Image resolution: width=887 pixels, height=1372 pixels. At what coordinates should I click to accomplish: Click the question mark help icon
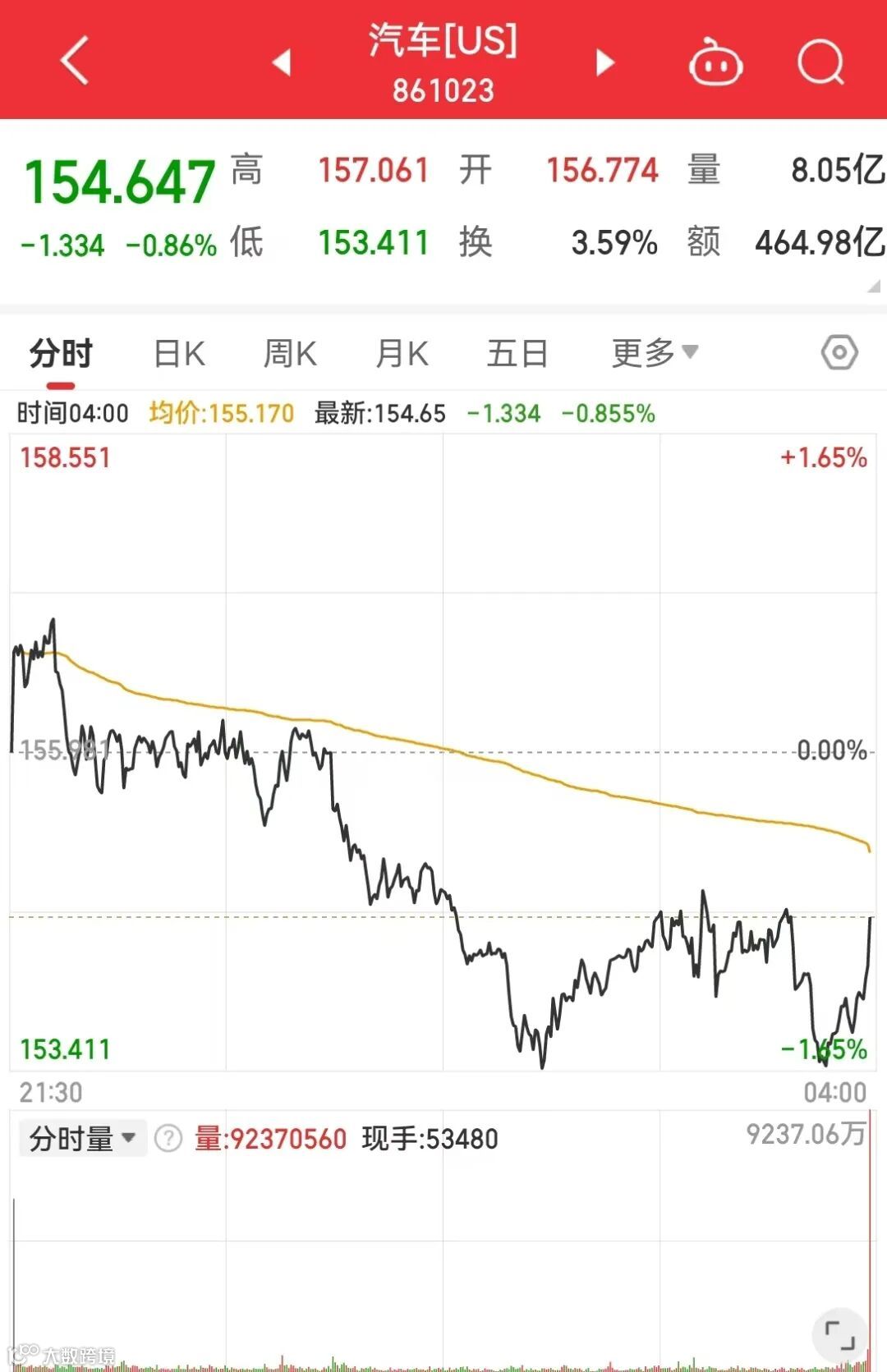pos(169,1138)
